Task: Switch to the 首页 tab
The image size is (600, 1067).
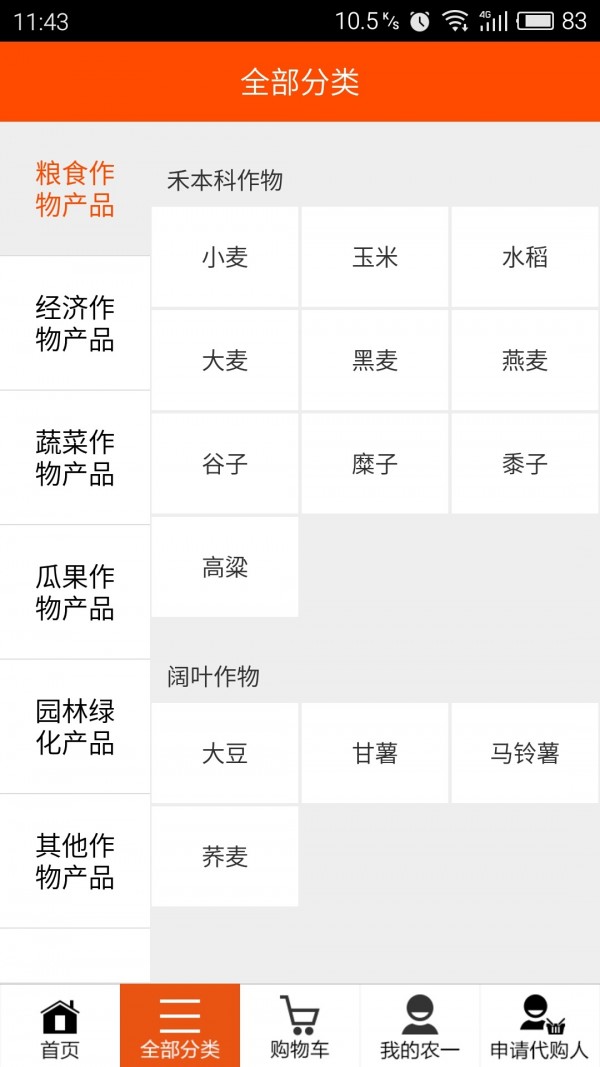Action: click(60, 1027)
